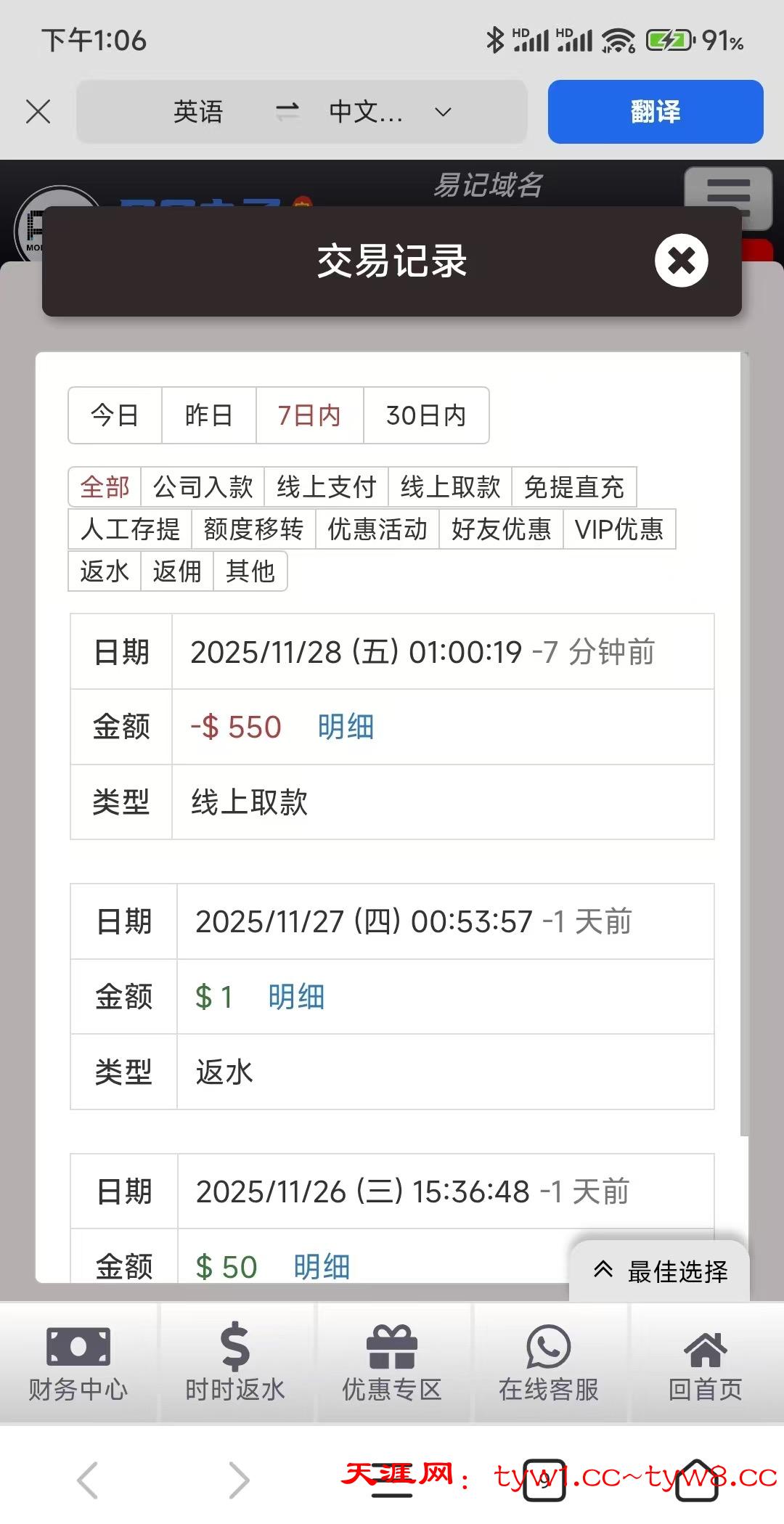Dismiss the translation bar
The image size is (784, 1524).
pos(38,112)
